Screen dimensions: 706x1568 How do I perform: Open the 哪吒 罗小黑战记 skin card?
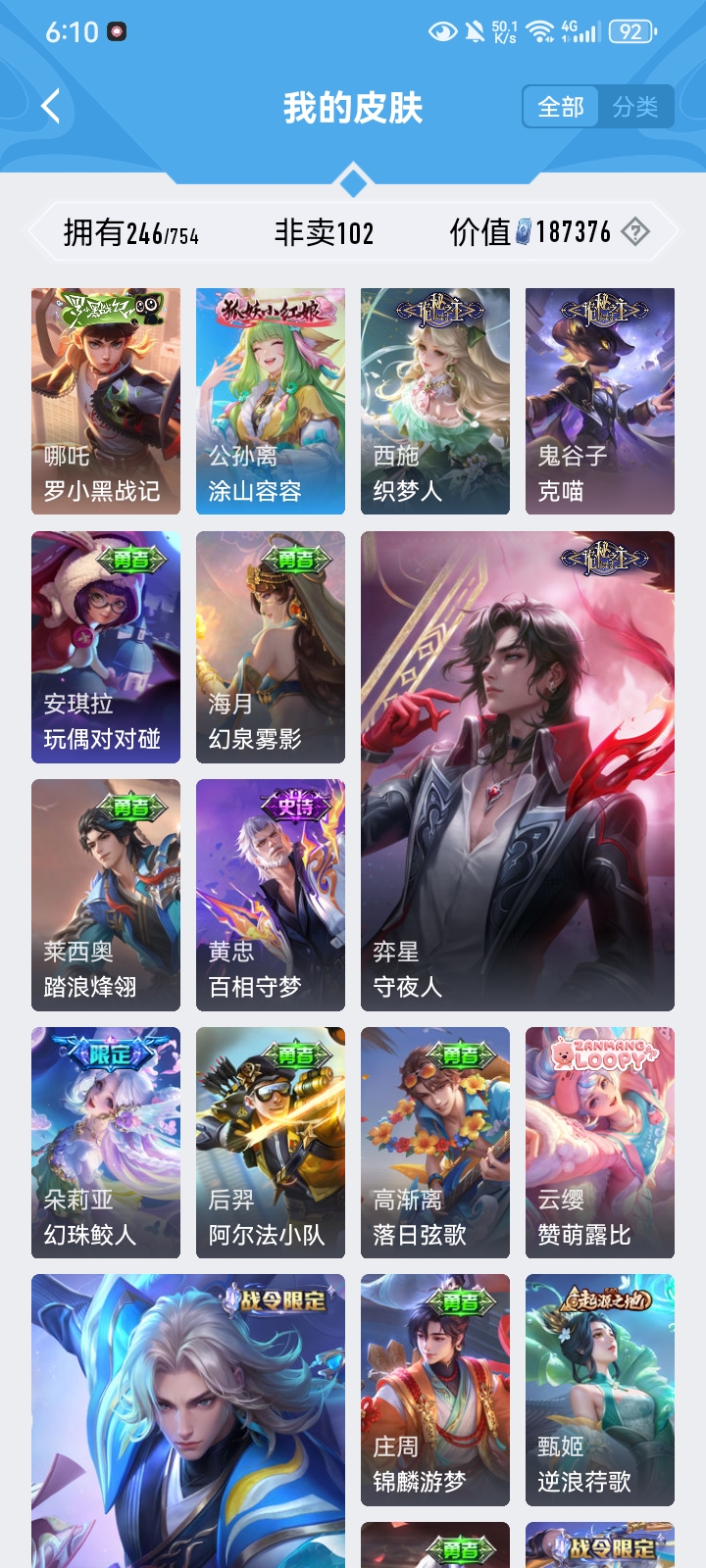[106, 401]
